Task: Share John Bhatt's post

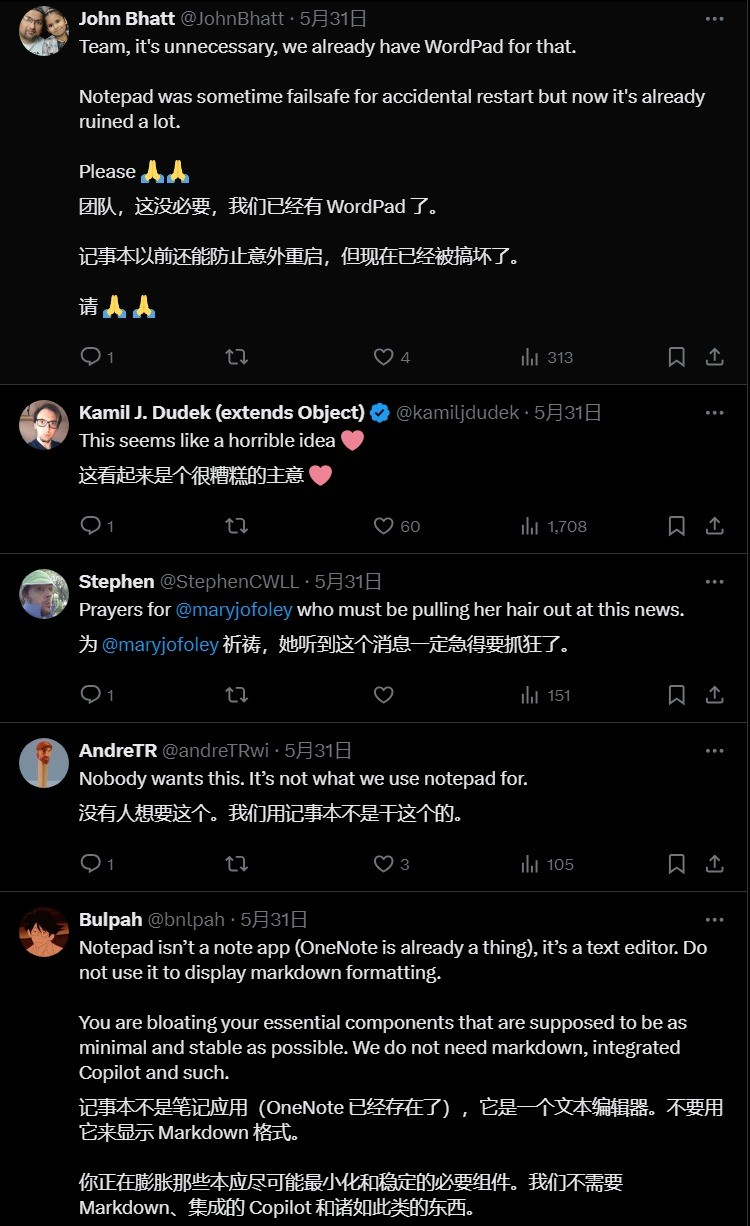Action: pos(715,357)
